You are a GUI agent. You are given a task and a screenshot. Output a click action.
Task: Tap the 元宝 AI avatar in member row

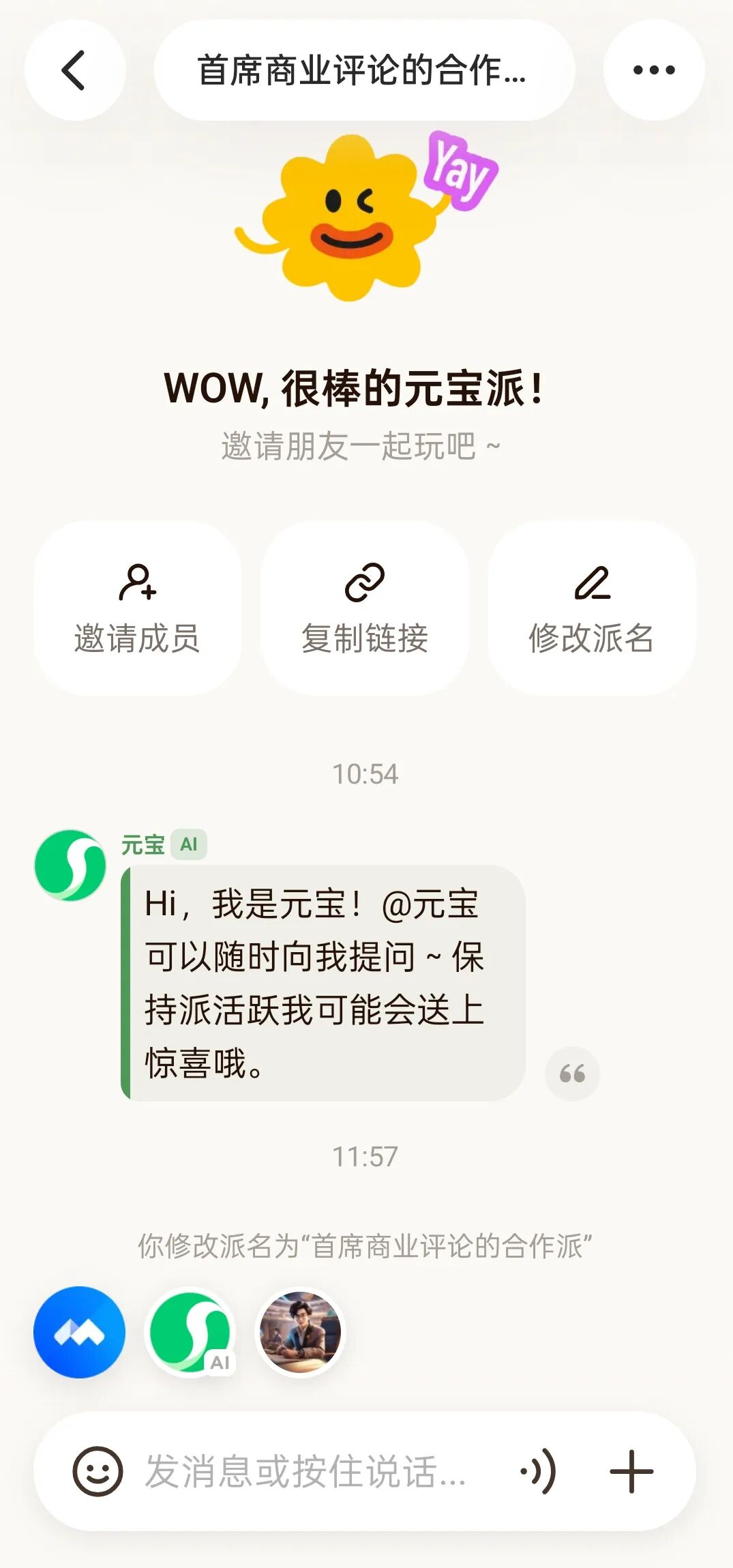[190, 1333]
